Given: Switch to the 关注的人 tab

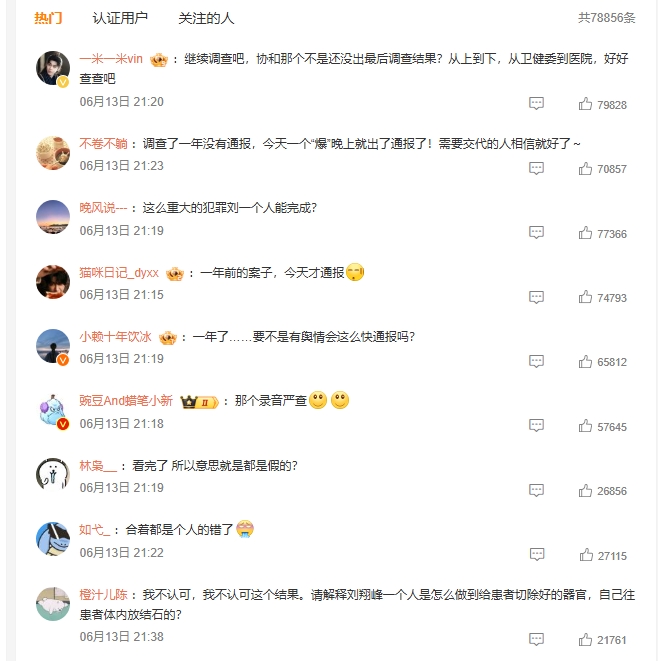Looking at the screenshot, I should (x=206, y=18).
